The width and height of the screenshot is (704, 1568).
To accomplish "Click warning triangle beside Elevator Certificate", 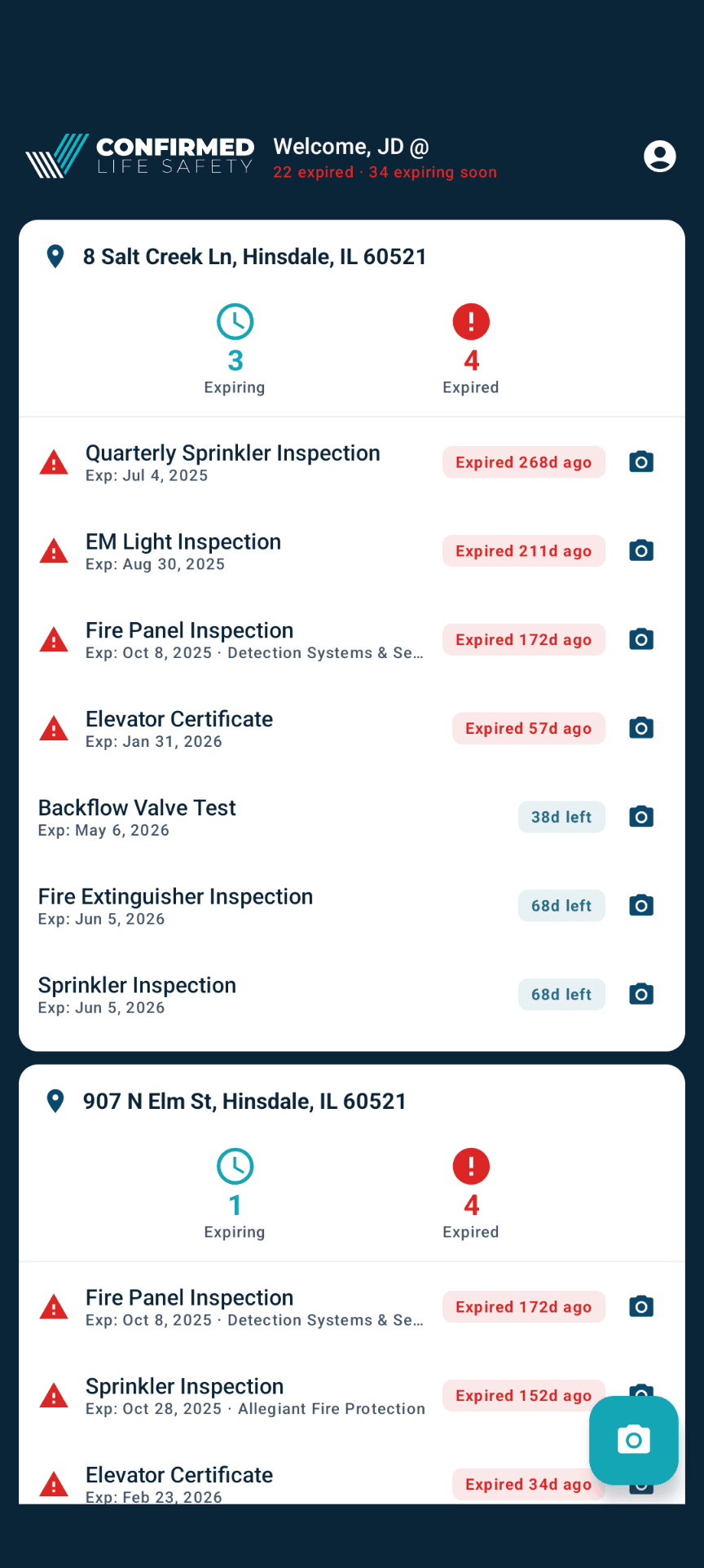I will tap(54, 727).
